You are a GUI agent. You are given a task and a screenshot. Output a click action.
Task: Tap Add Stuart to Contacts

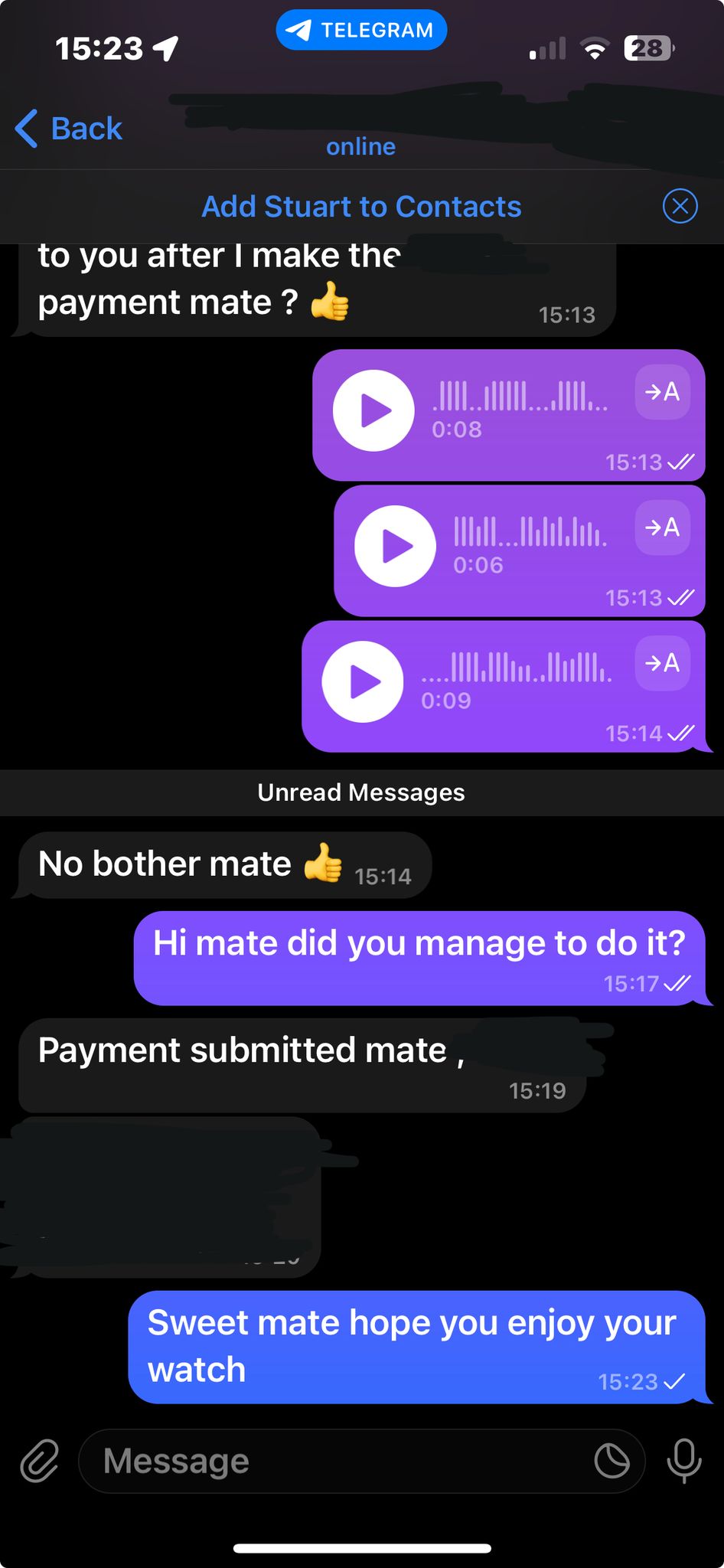(x=361, y=207)
